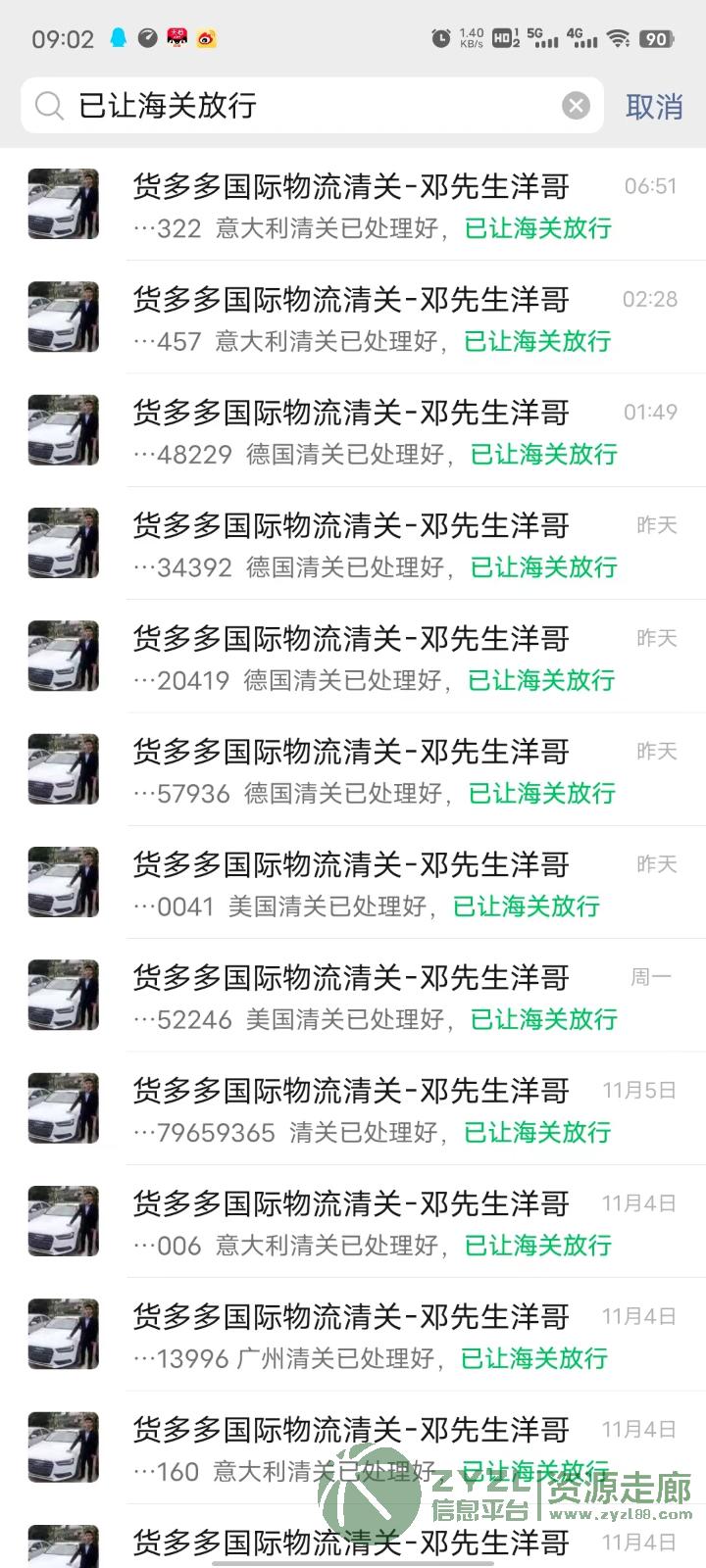Open the 11月4日 result ending in 160
The width and height of the screenshot is (706, 1568).
pos(353,1447)
